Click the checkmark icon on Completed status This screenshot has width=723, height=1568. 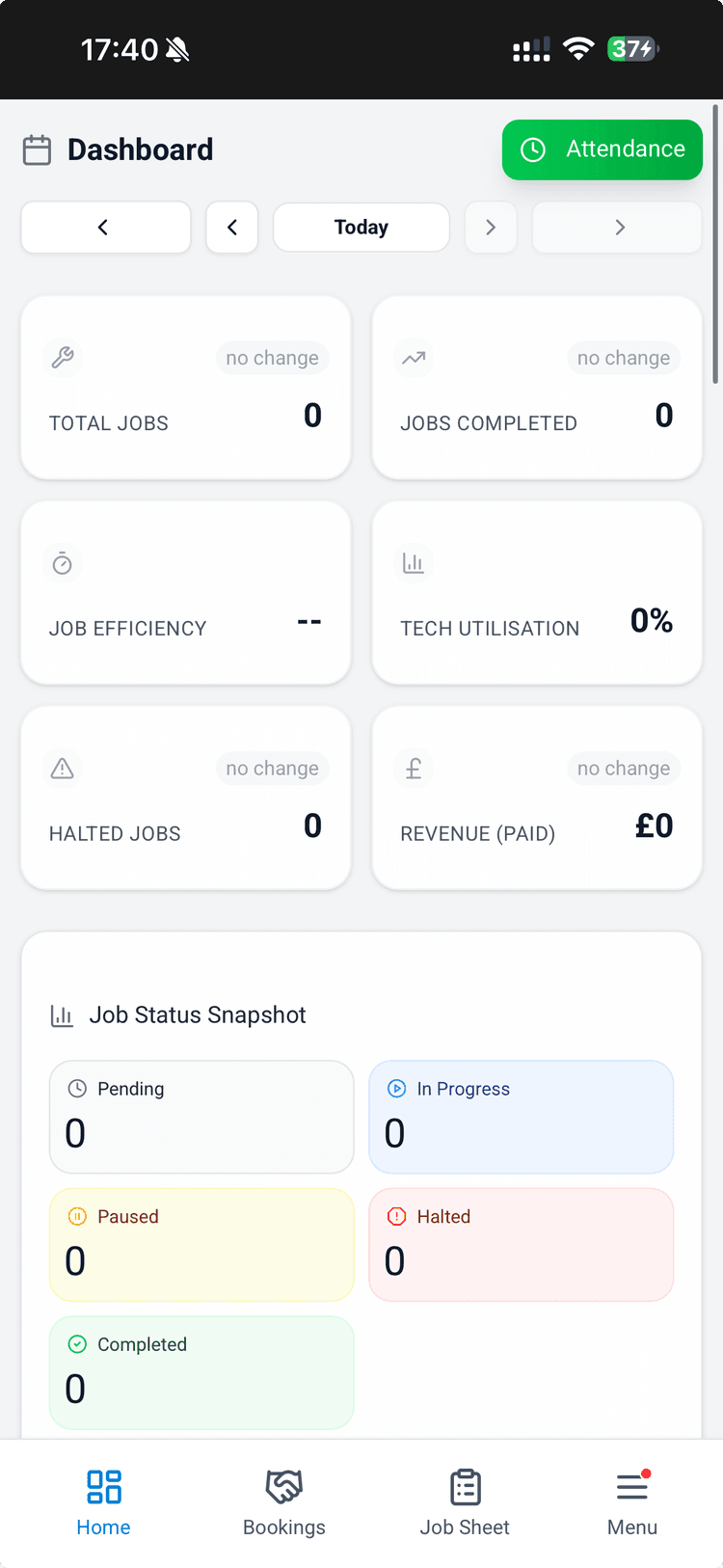pyautogui.click(x=77, y=1343)
